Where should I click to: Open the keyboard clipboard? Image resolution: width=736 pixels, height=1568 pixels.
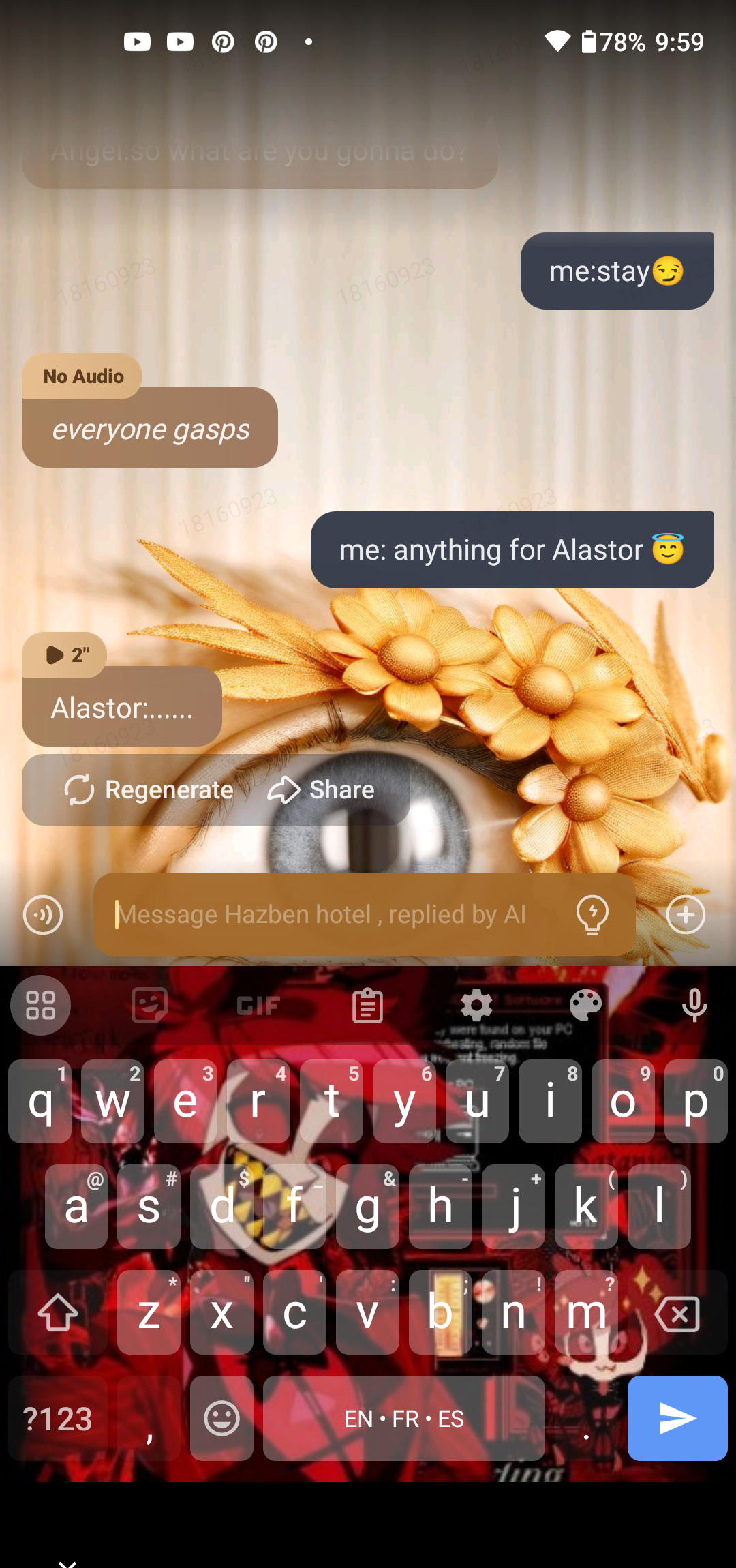pyautogui.click(x=367, y=1006)
